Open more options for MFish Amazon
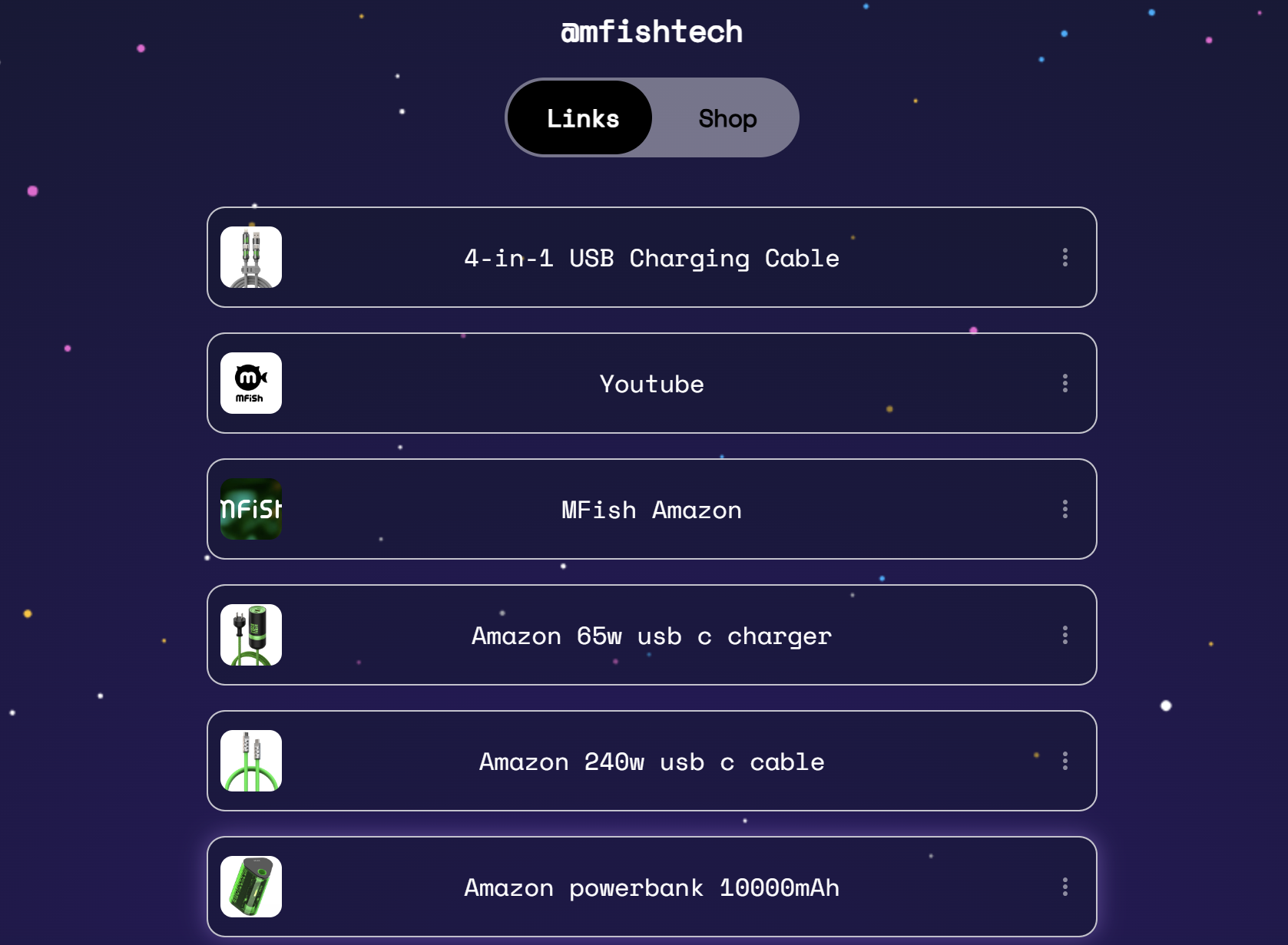This screenshot has width=1288, height=945. [1065, 509]
